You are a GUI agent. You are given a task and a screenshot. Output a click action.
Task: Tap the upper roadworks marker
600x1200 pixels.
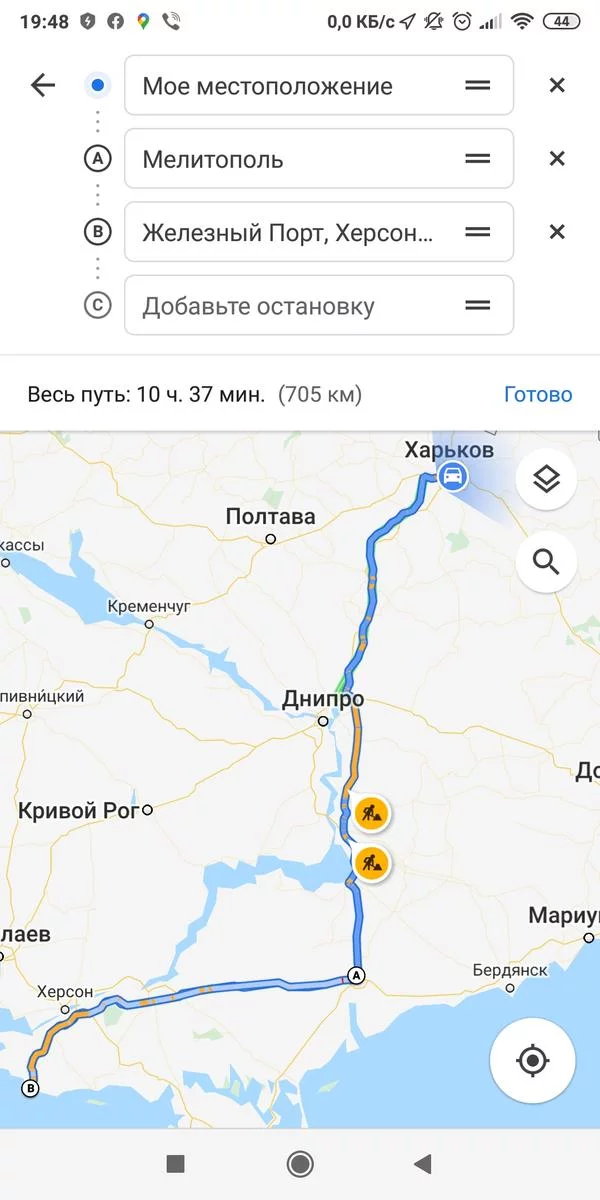(x=371, y=814)
